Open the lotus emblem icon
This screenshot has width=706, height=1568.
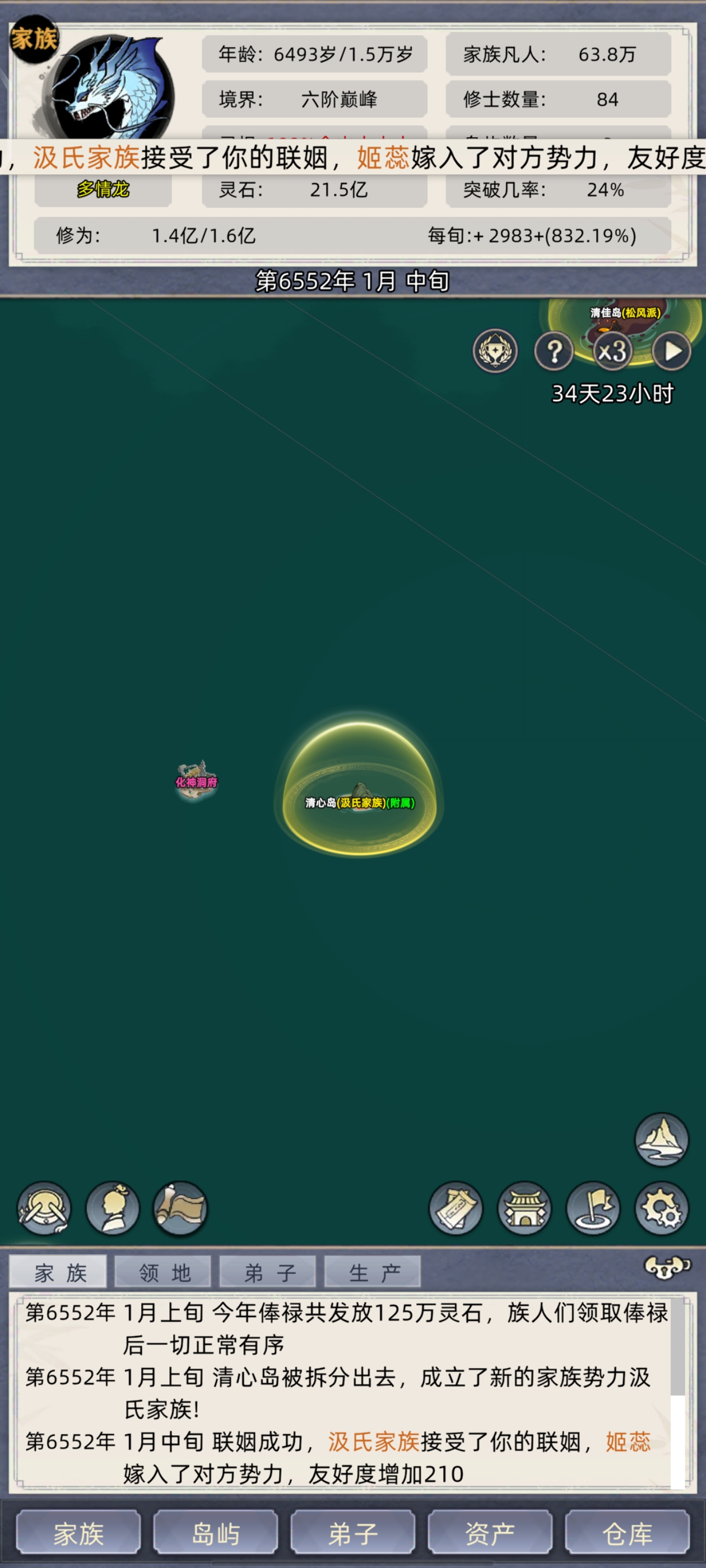tap(495, 351)
